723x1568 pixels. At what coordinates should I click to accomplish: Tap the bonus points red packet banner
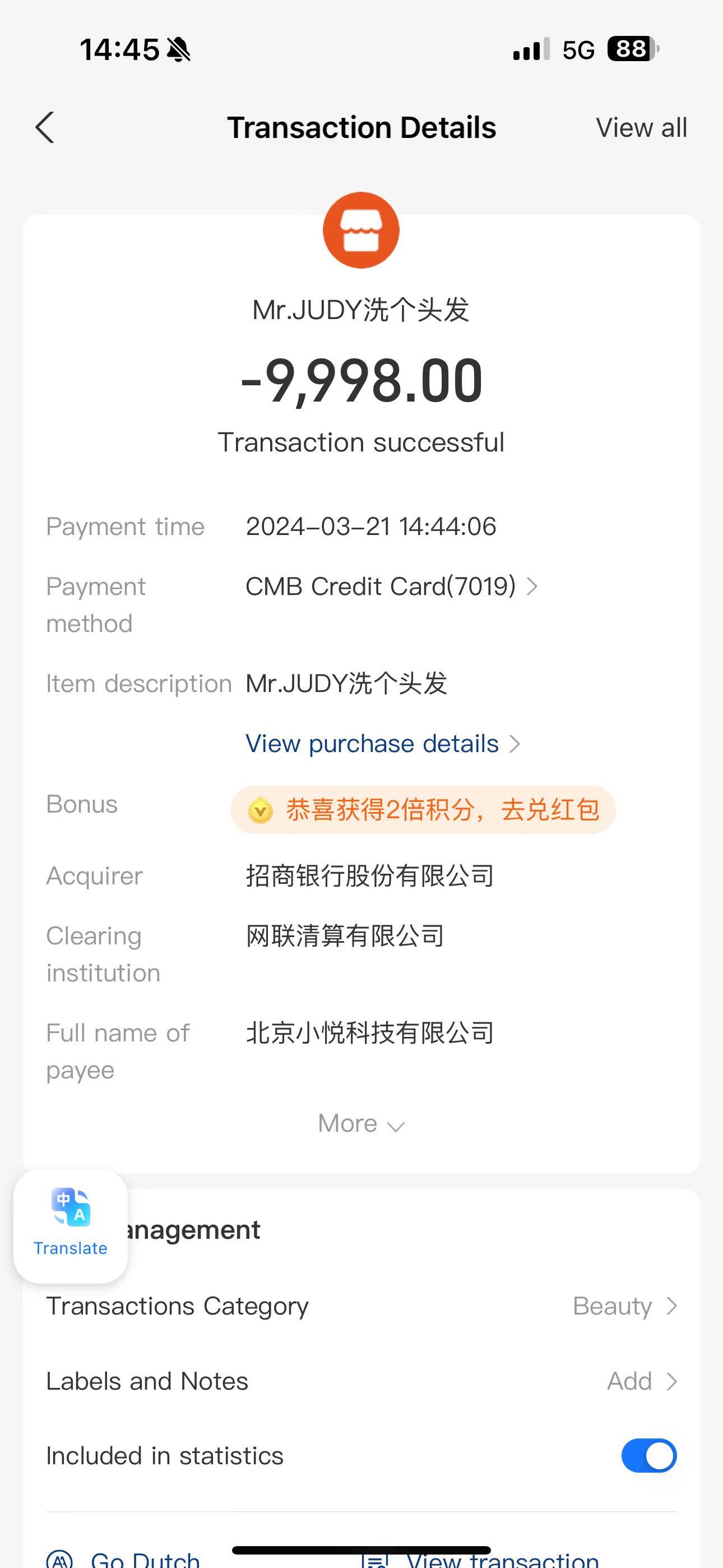(423, 810)
